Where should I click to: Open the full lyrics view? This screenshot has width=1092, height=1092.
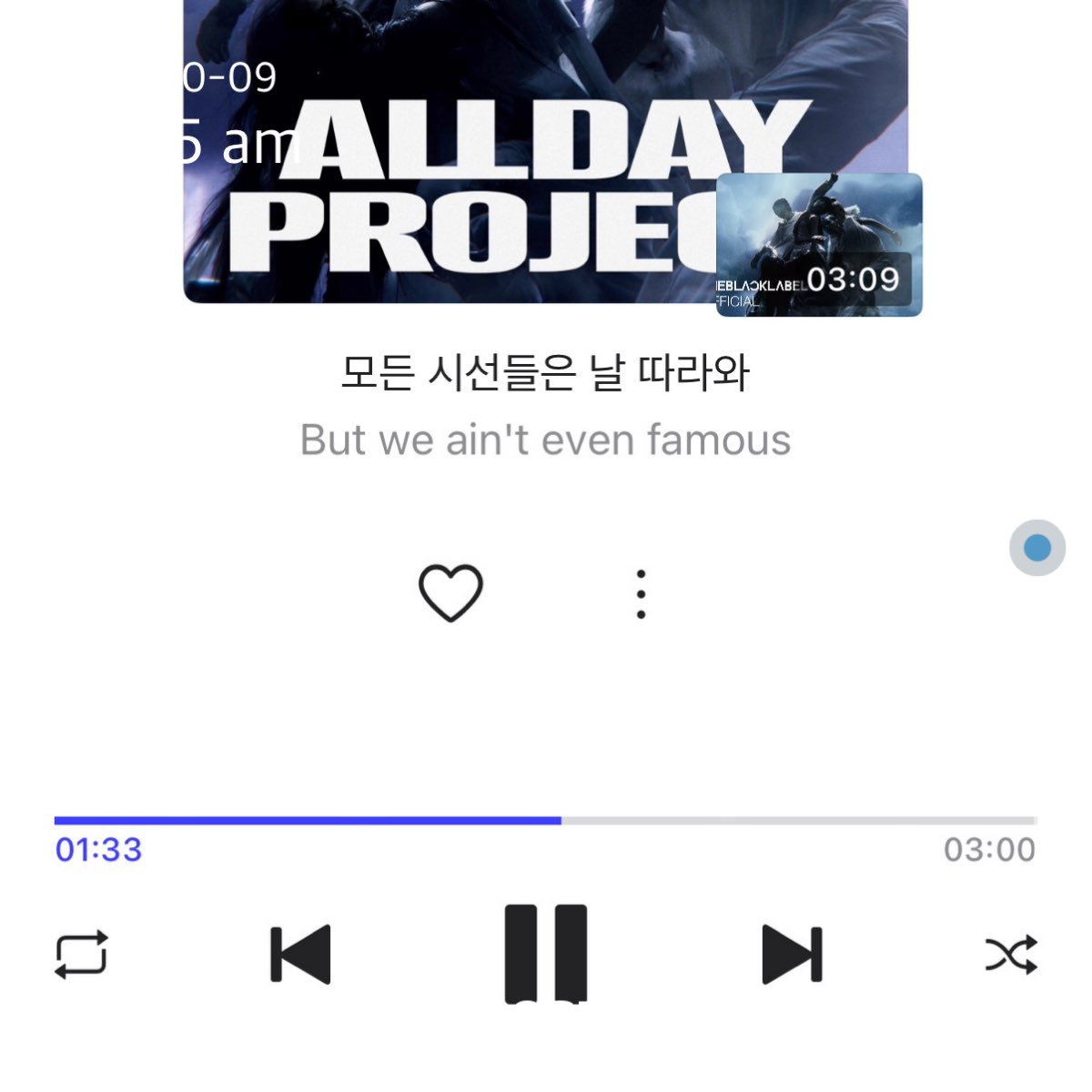coord(546,405)
